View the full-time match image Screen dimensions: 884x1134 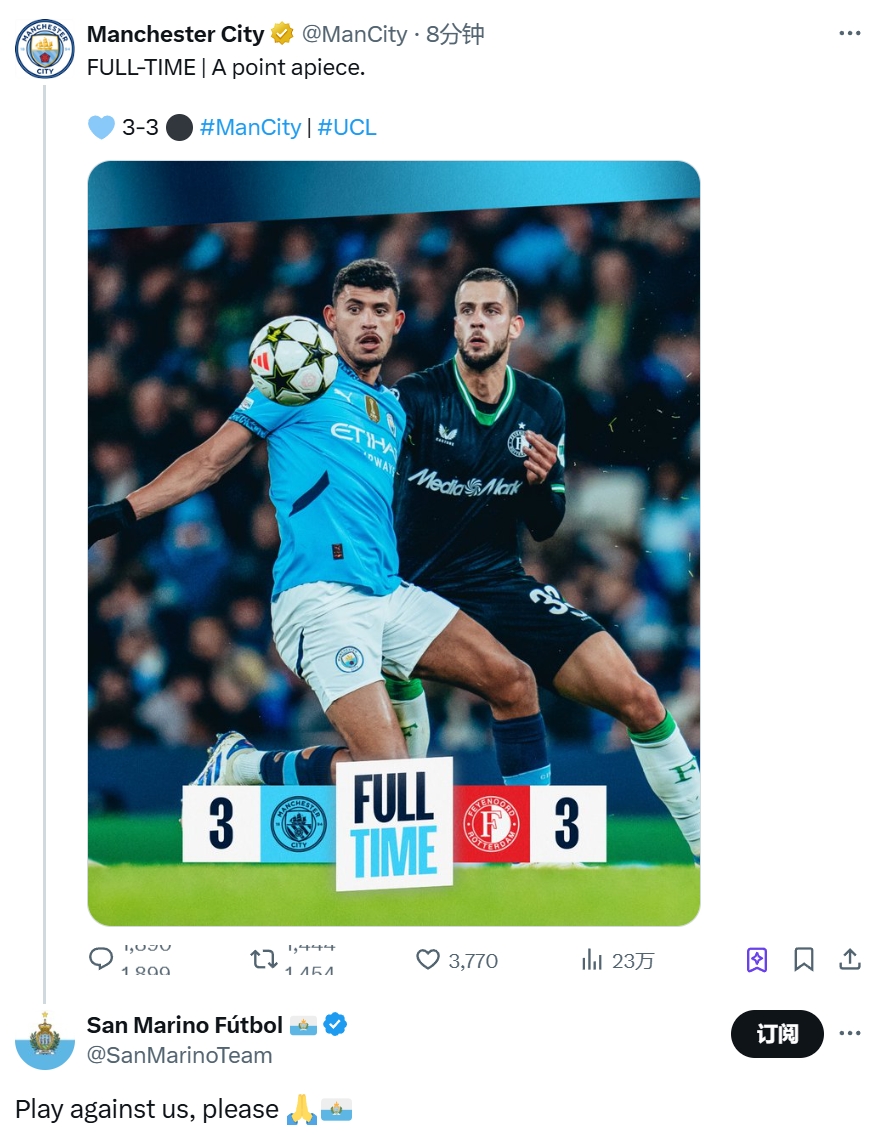point(393,542)
